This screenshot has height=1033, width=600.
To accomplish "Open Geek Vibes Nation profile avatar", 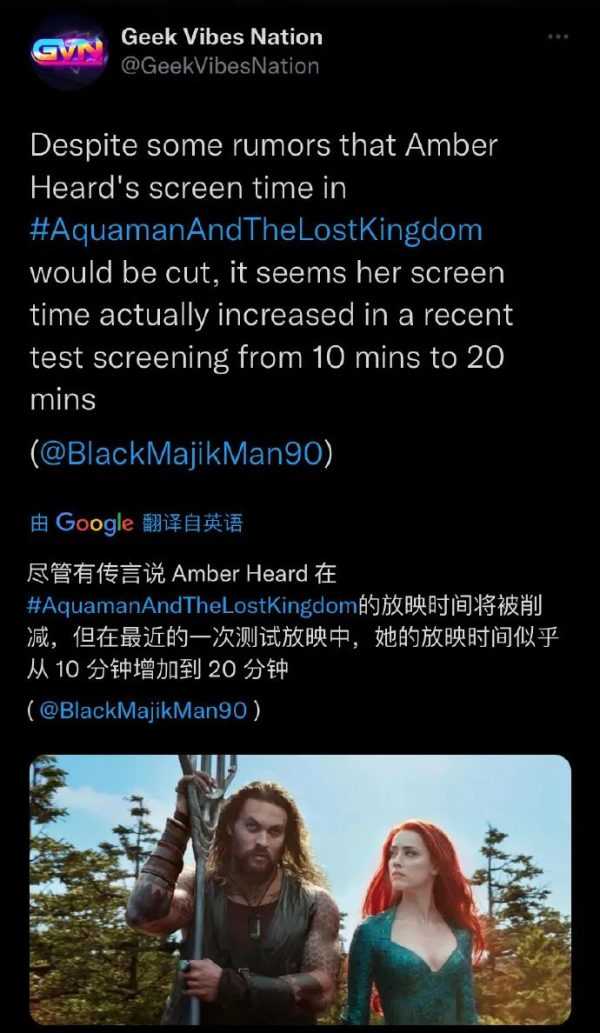I will point(69,51).
